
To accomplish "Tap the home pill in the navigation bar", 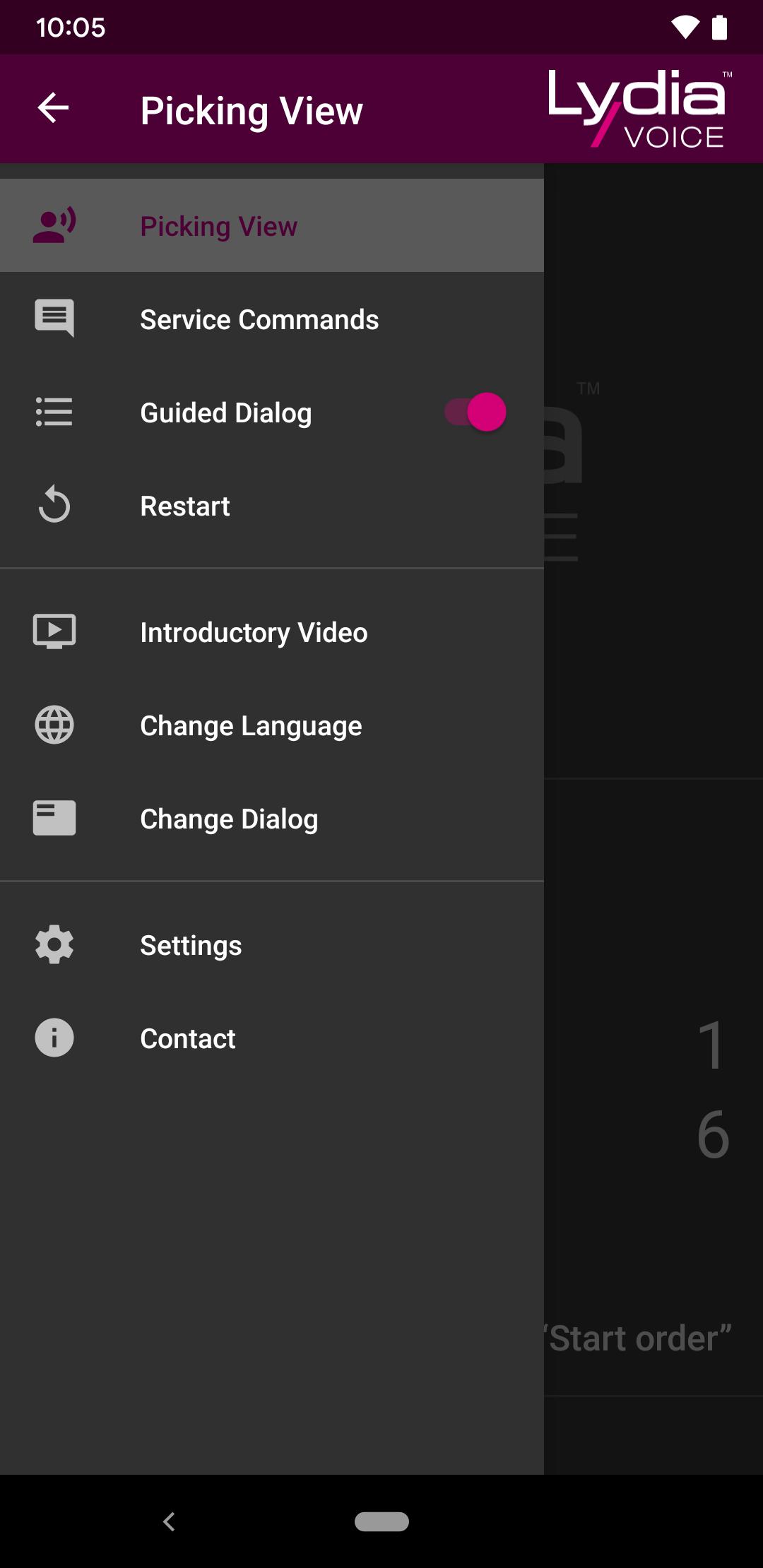I will click(381, 1521).
